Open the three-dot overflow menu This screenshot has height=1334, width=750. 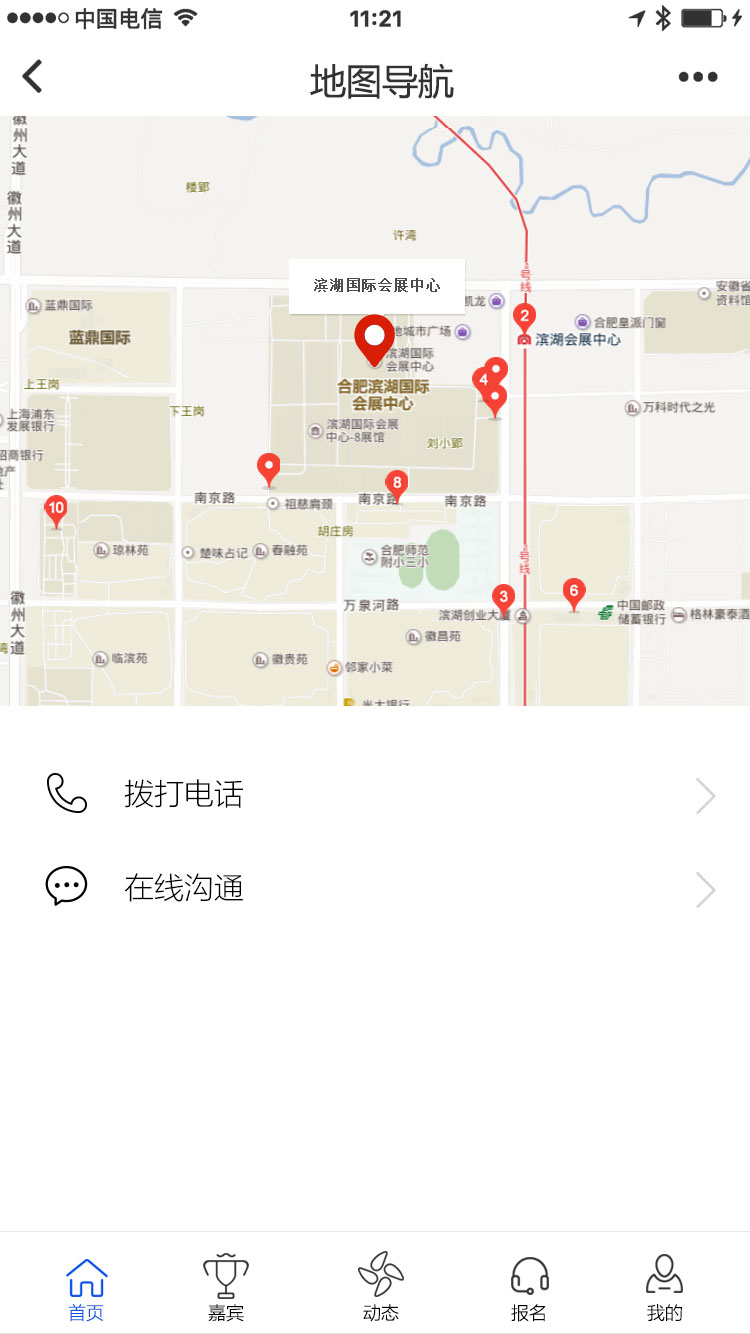click(697, 77)
